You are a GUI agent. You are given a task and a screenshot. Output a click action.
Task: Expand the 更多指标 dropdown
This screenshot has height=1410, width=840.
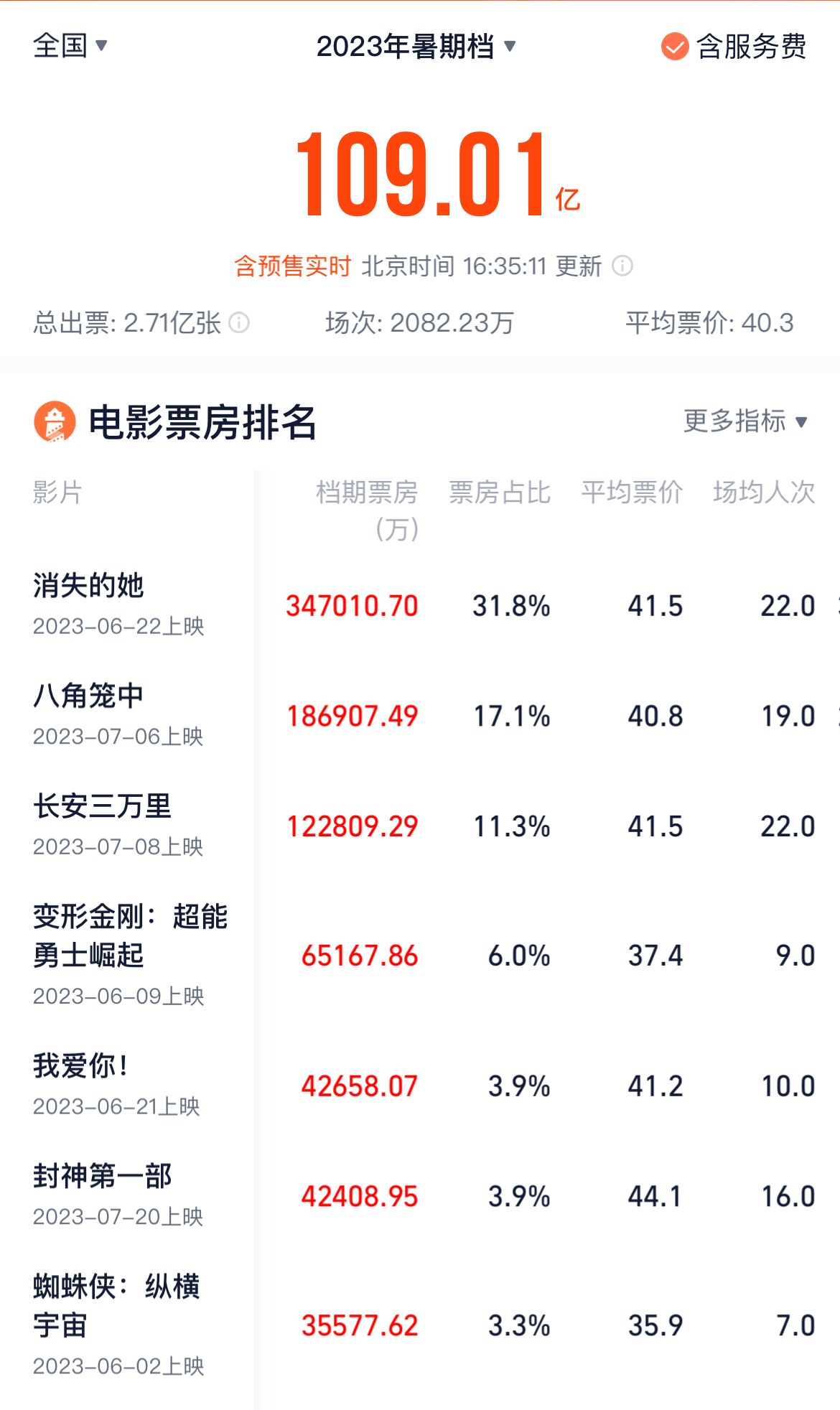[x=745, y=421]
